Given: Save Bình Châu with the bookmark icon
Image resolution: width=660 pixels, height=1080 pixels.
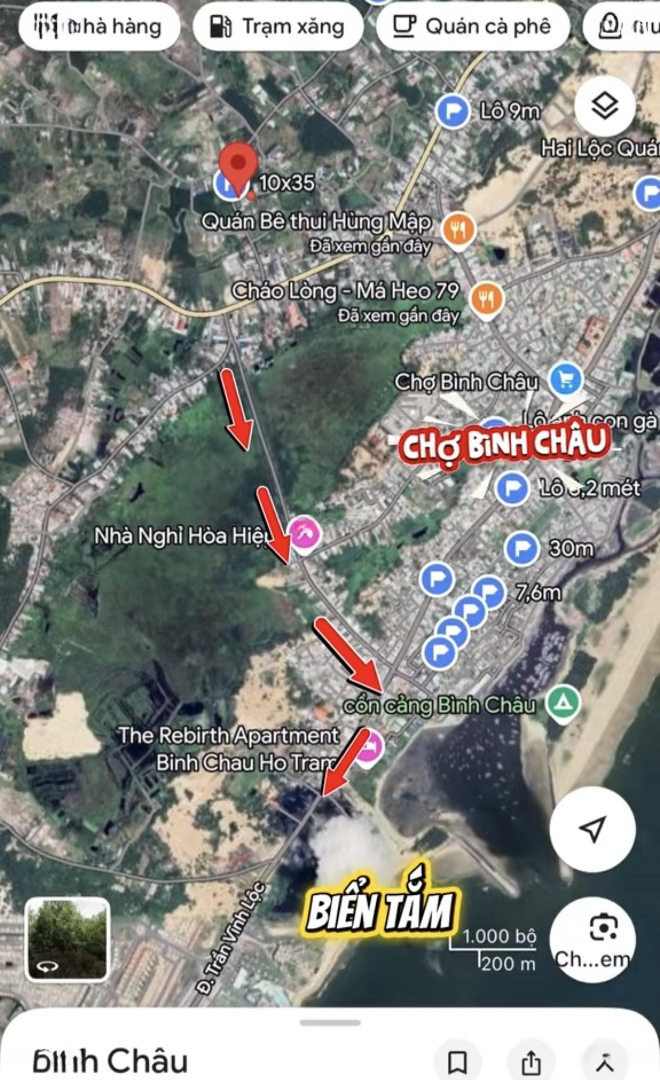Looking at the screenshot, I should 458,1061.
